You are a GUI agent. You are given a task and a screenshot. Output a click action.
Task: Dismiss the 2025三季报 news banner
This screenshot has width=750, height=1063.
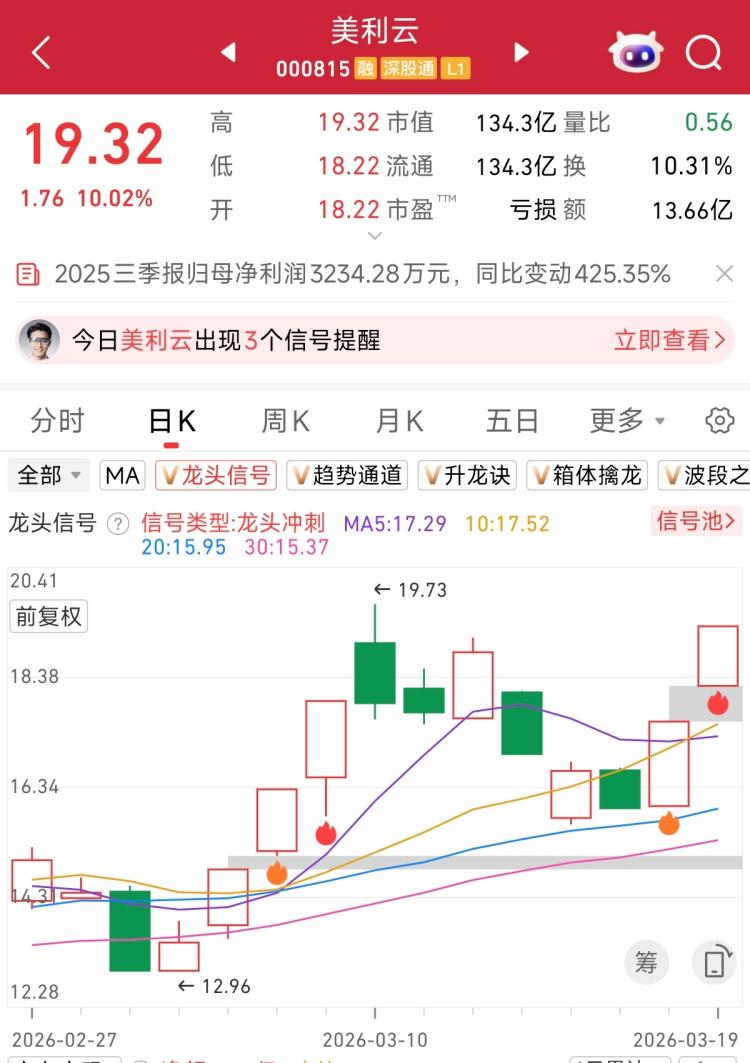pyautogui.click(x=725, y=274)
